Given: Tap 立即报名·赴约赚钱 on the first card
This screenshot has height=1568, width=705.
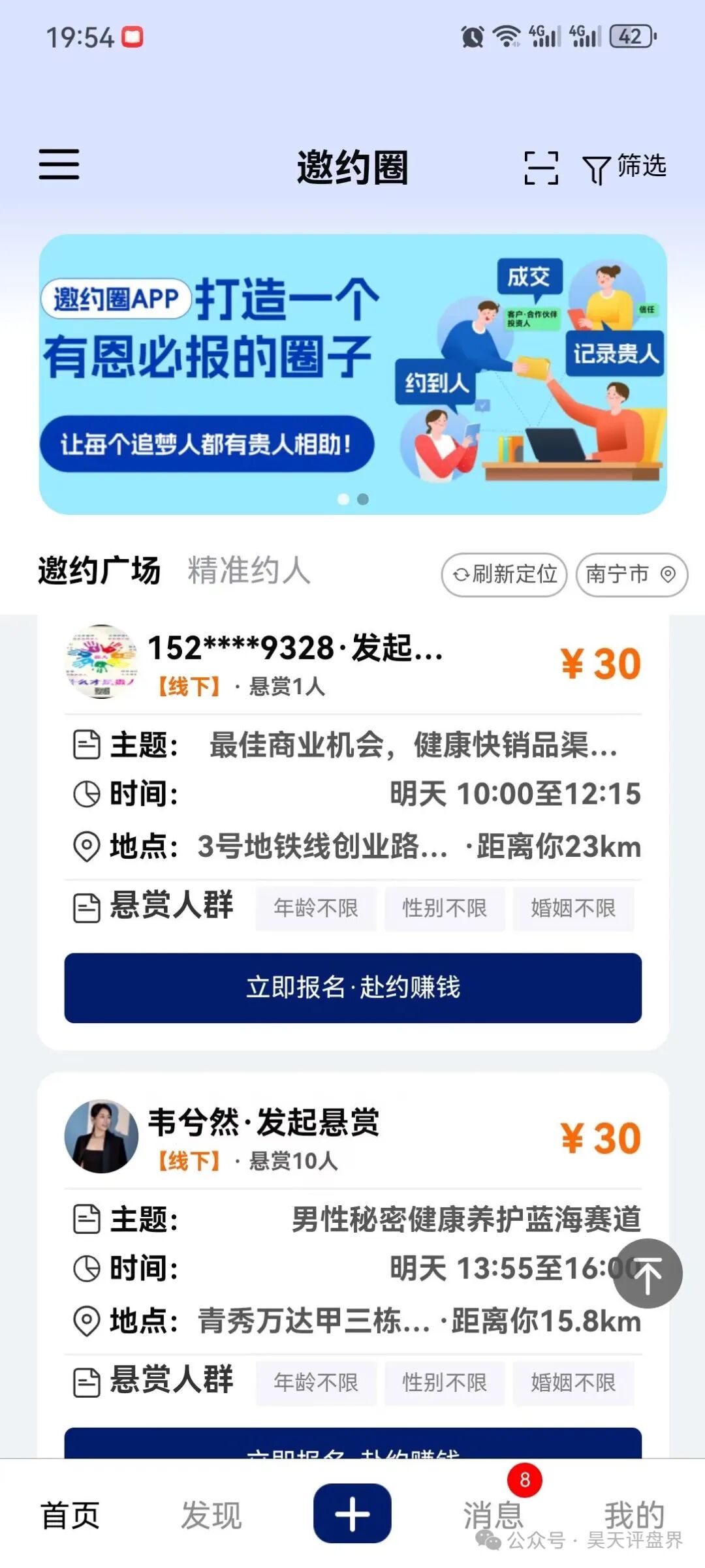Looking at the screenshot, I should coord(352,989).
